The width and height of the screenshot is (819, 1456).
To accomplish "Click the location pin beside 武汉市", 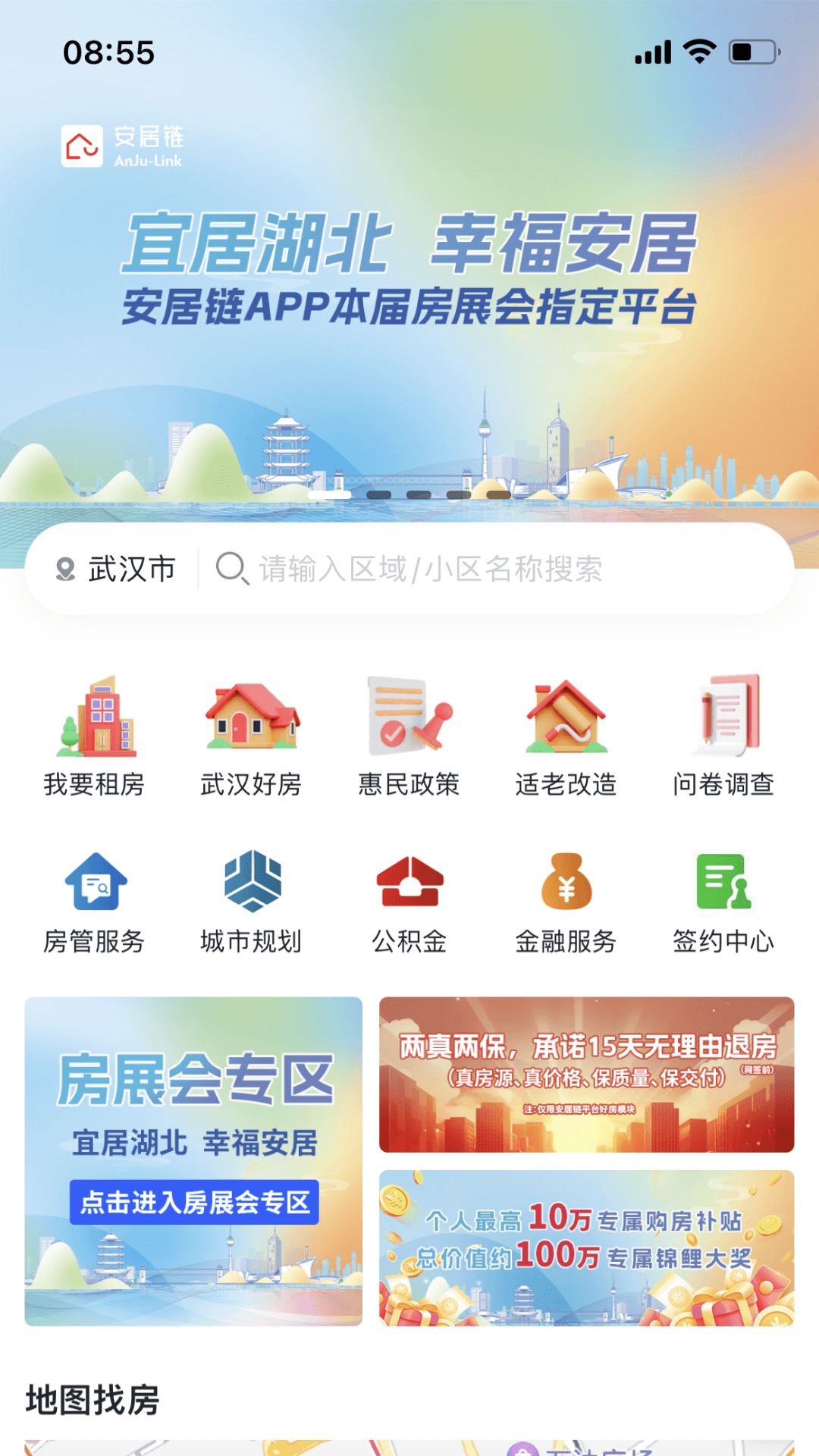I will [x=65, y=569].
